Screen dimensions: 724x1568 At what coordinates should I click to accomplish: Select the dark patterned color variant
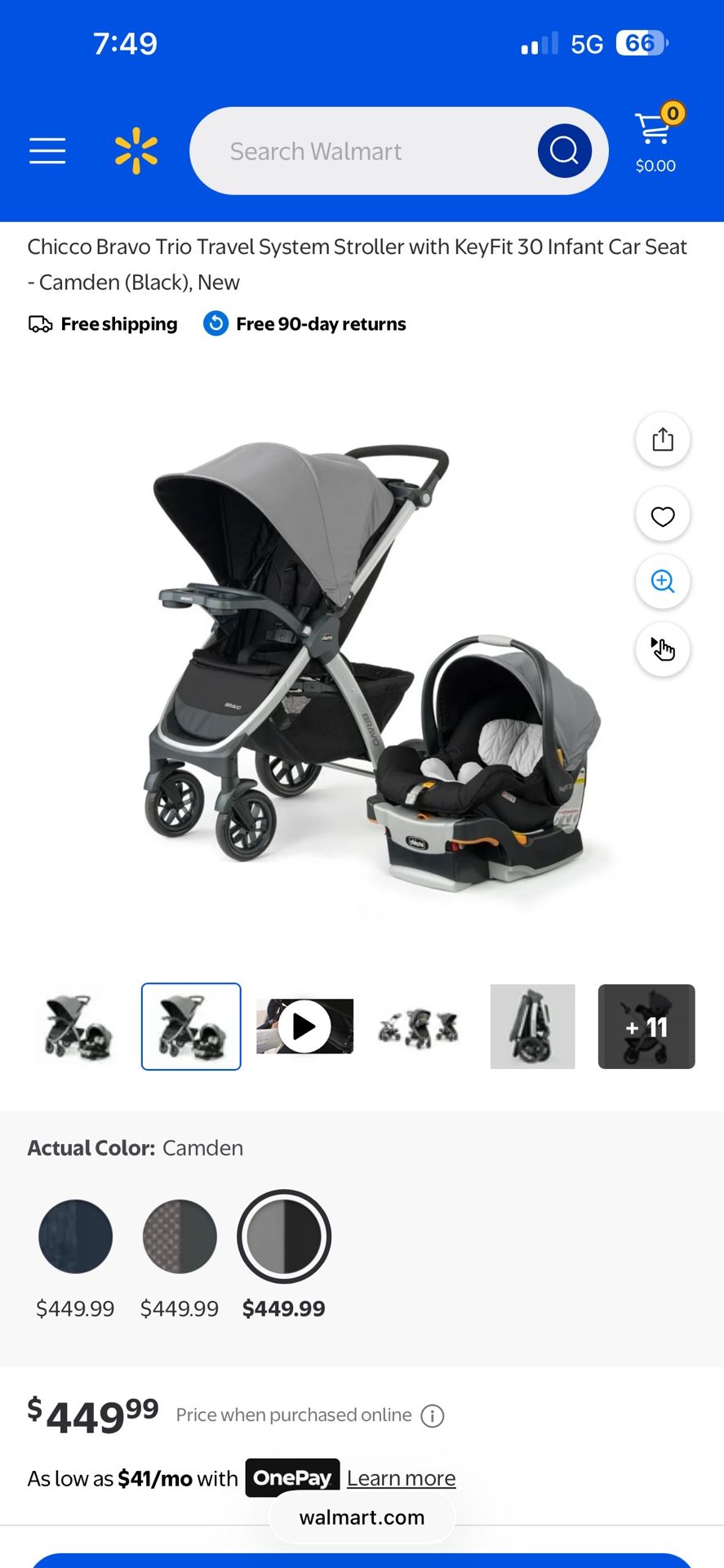(x=179, y=1236)
